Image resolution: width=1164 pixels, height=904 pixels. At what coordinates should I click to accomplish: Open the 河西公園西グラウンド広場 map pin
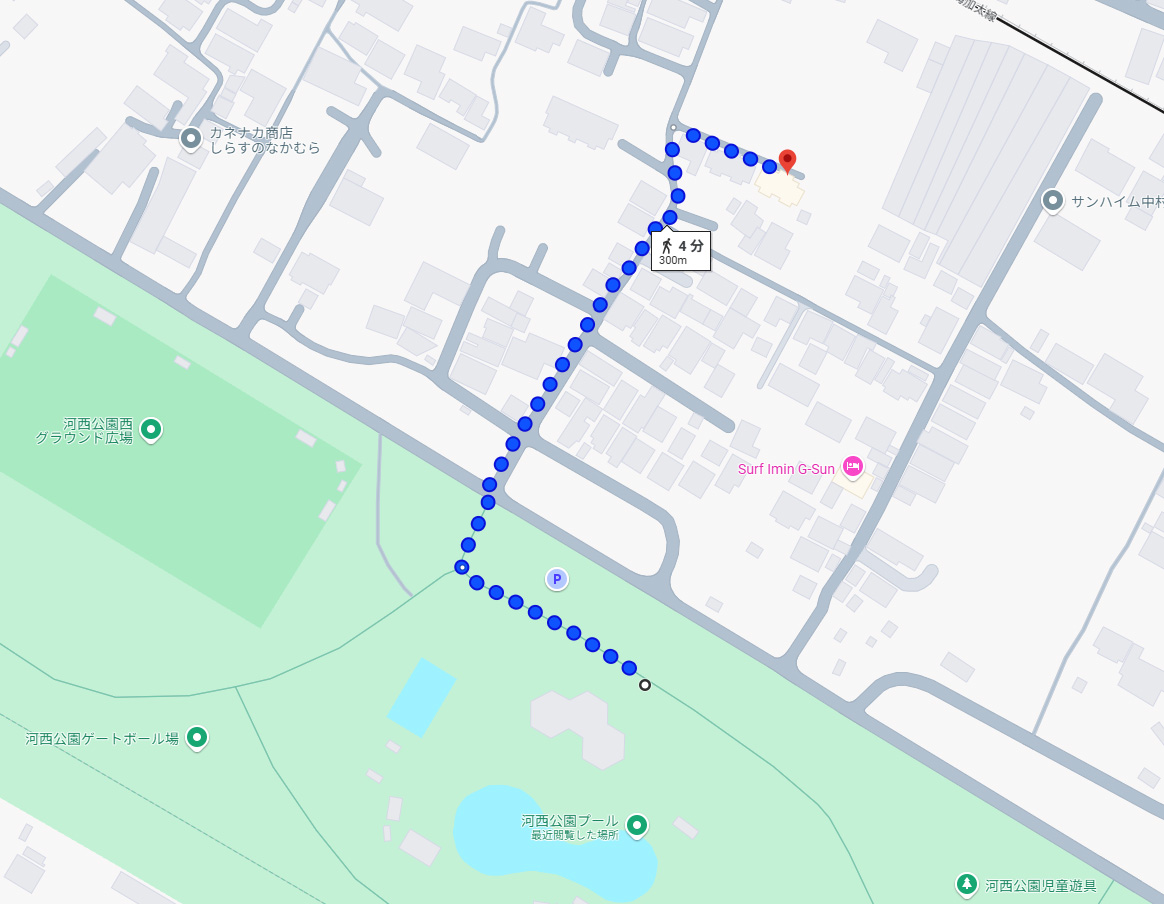point(151,430)
